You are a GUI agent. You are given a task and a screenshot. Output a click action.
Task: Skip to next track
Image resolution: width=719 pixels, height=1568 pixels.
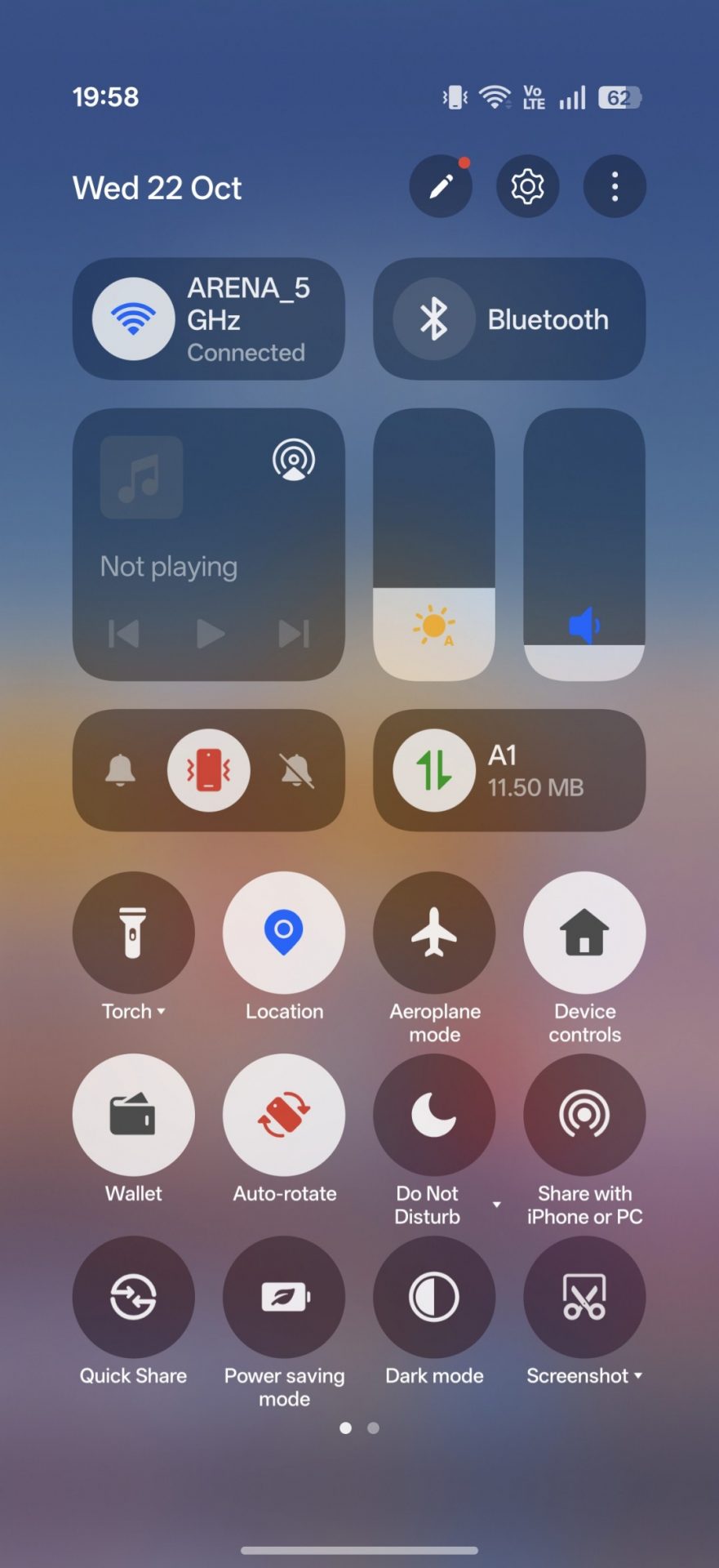click(294, 634)
